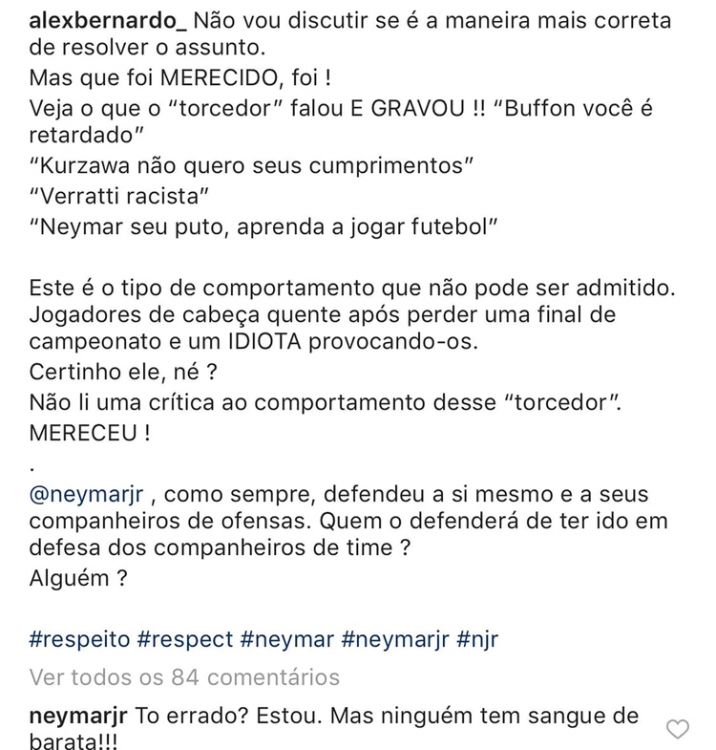Open the @neymarjr mention in caption
716x750 pixels.
[91, 496]
